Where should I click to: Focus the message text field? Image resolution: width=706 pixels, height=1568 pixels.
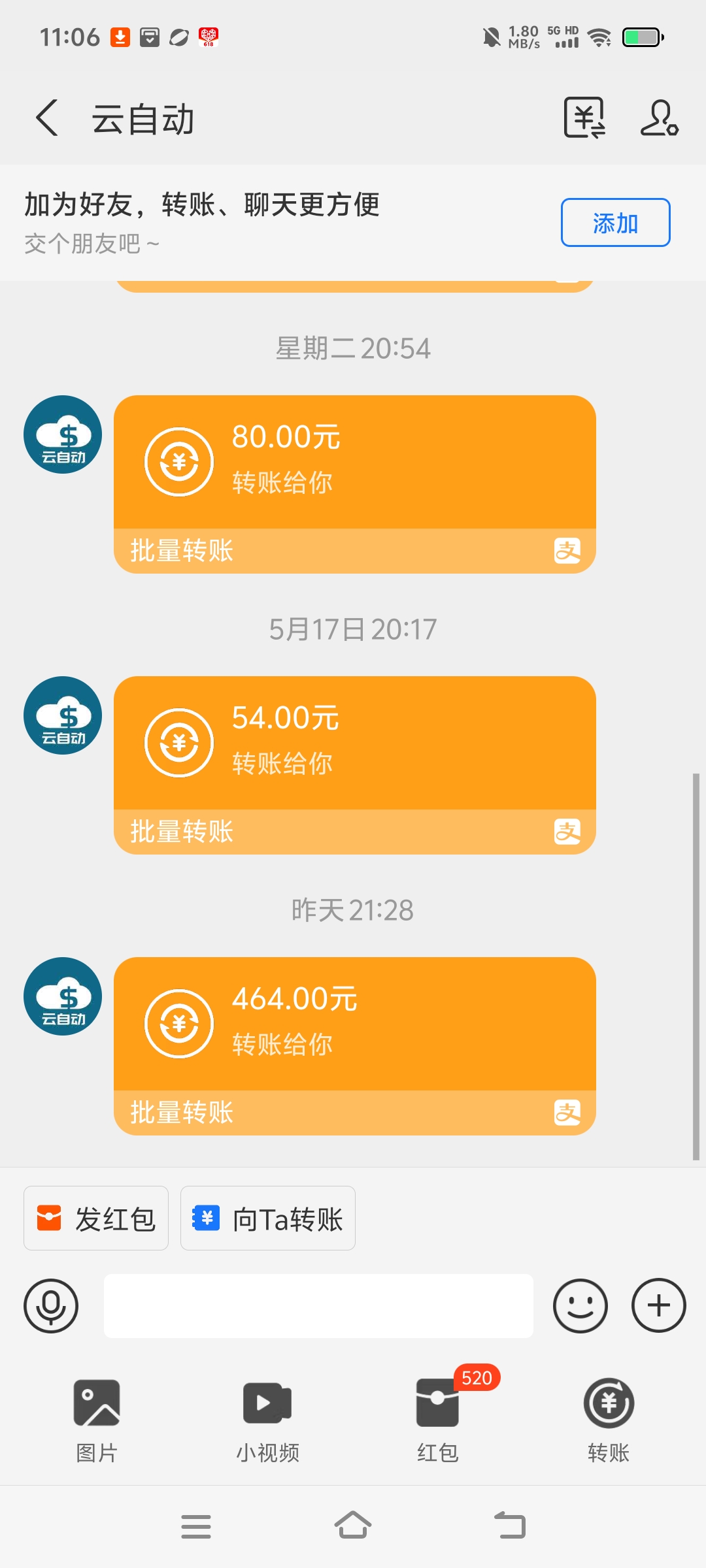(318, 1306)
